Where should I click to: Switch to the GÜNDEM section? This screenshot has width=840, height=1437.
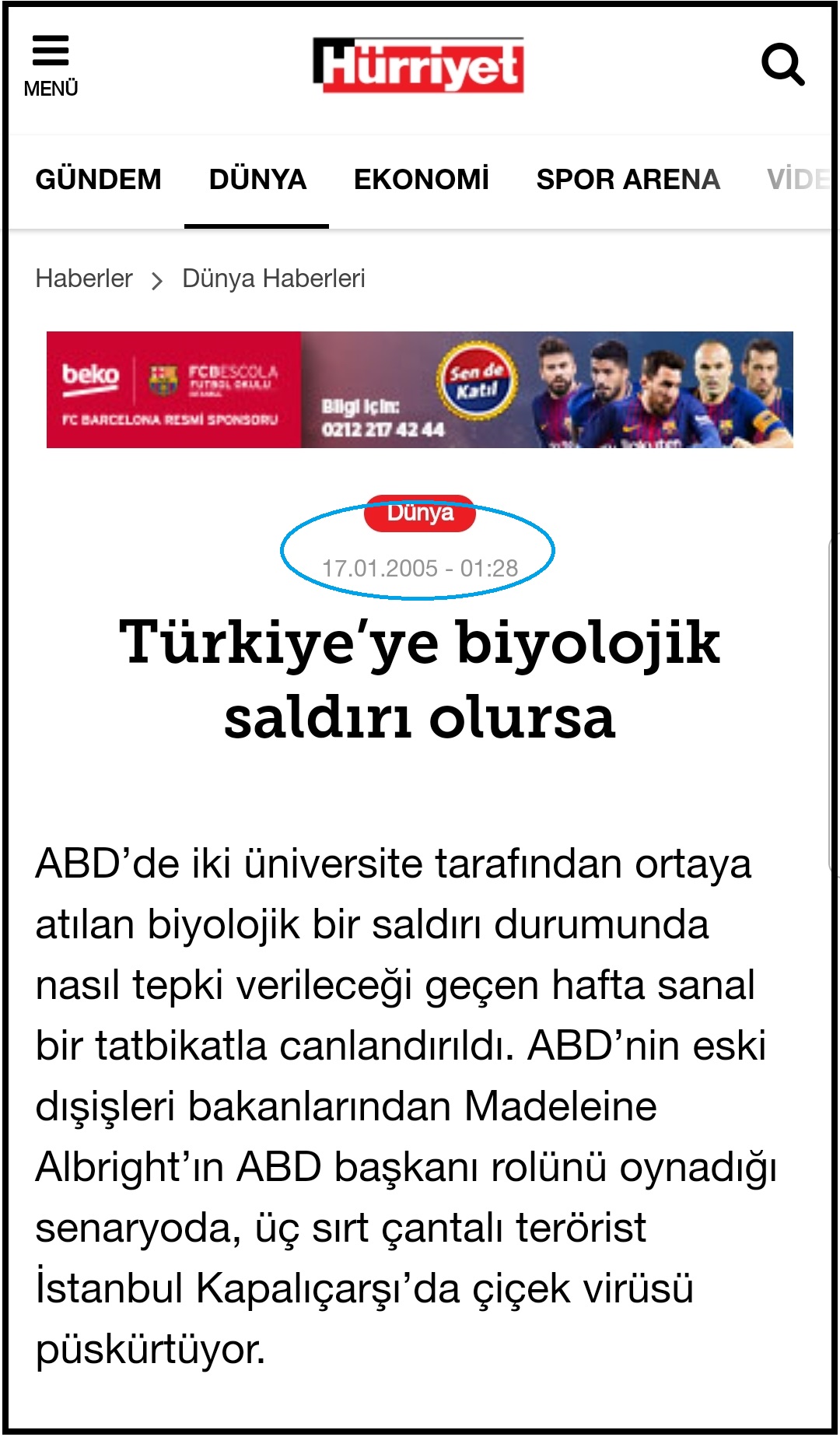tap(98, 180)
